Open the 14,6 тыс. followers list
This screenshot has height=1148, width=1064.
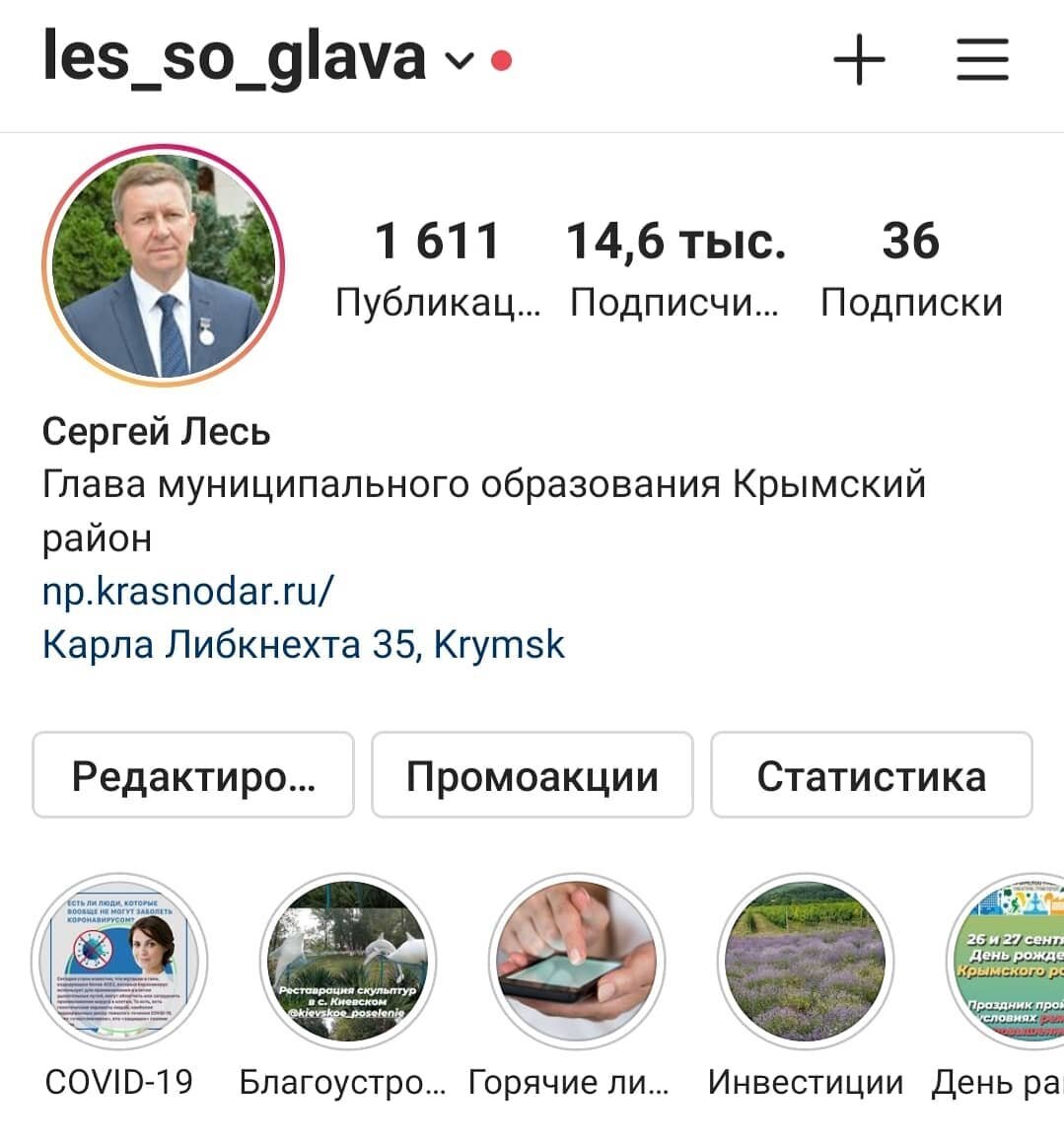(x=675, y=270)
